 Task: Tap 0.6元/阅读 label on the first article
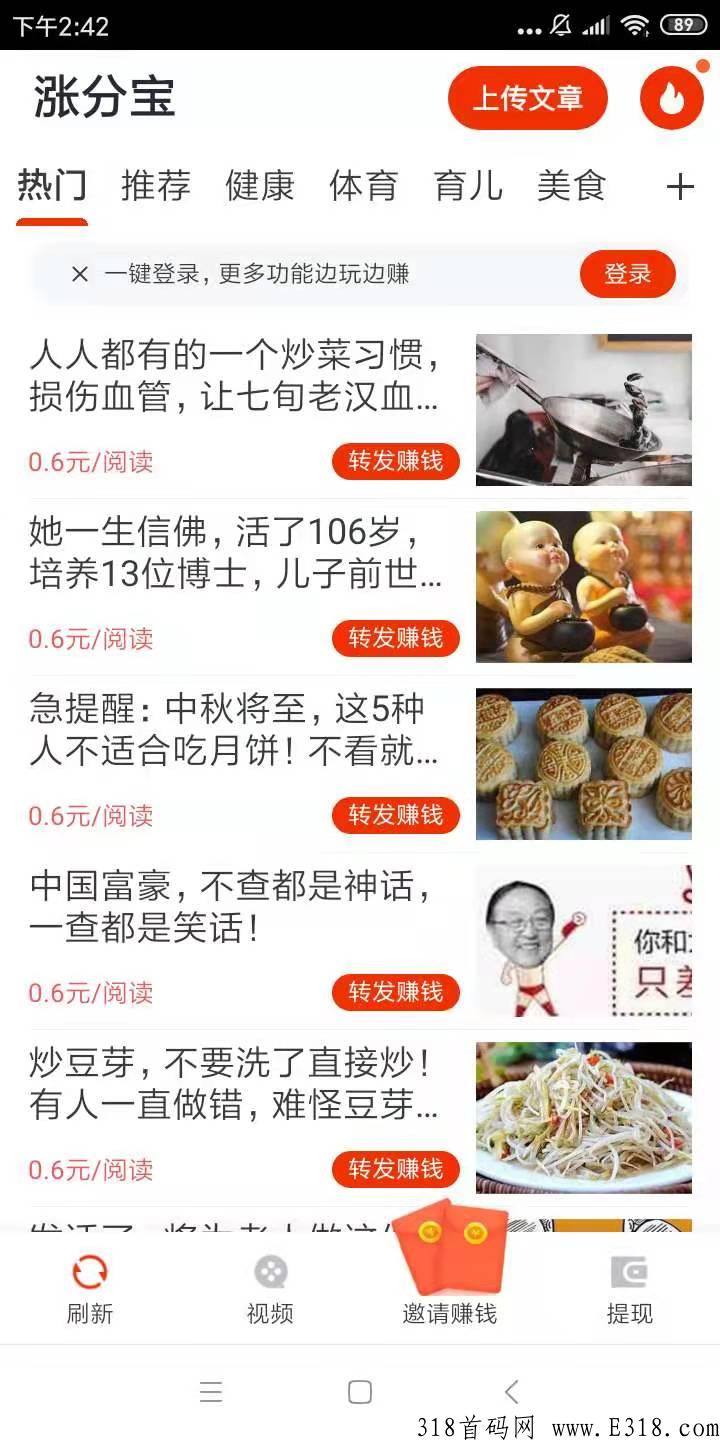pyautogui.click(x=87, y=461)
